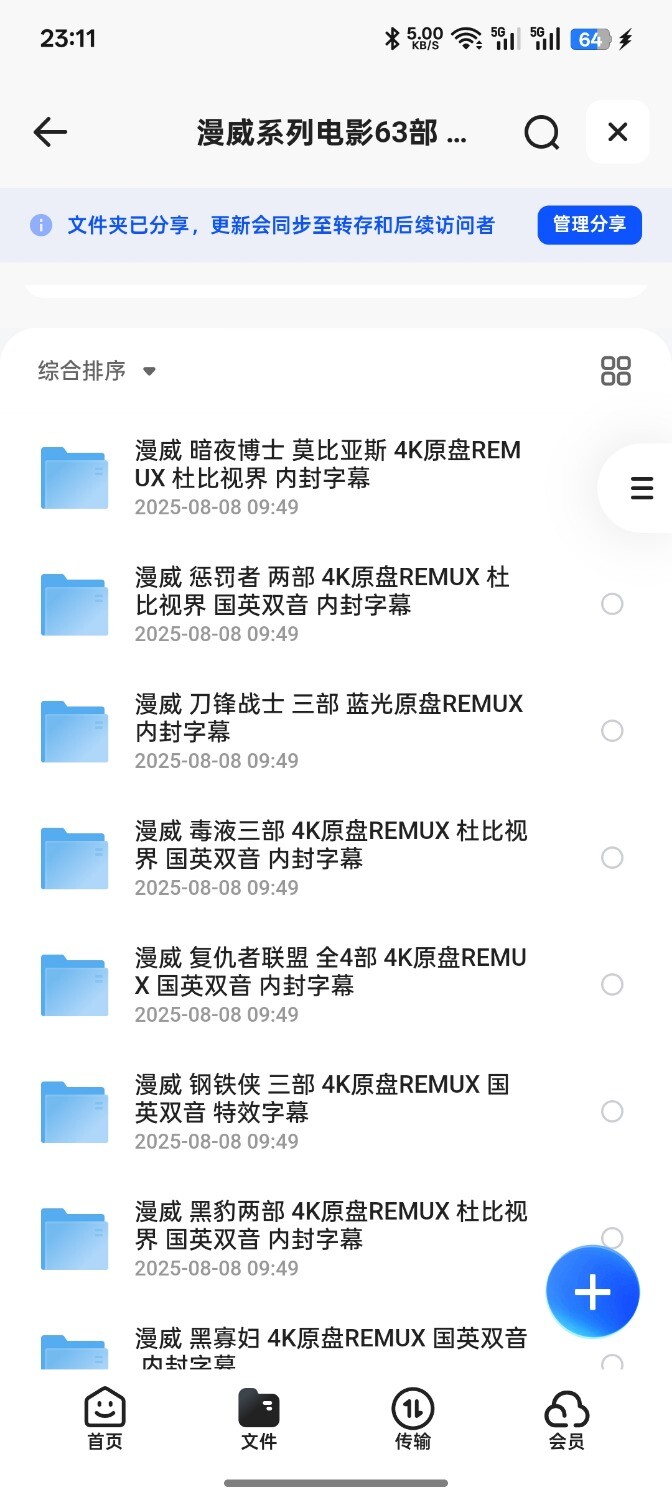Select the 刀锋战士 三部 folder checkbox
The image size is (672, 1500).
612,731
